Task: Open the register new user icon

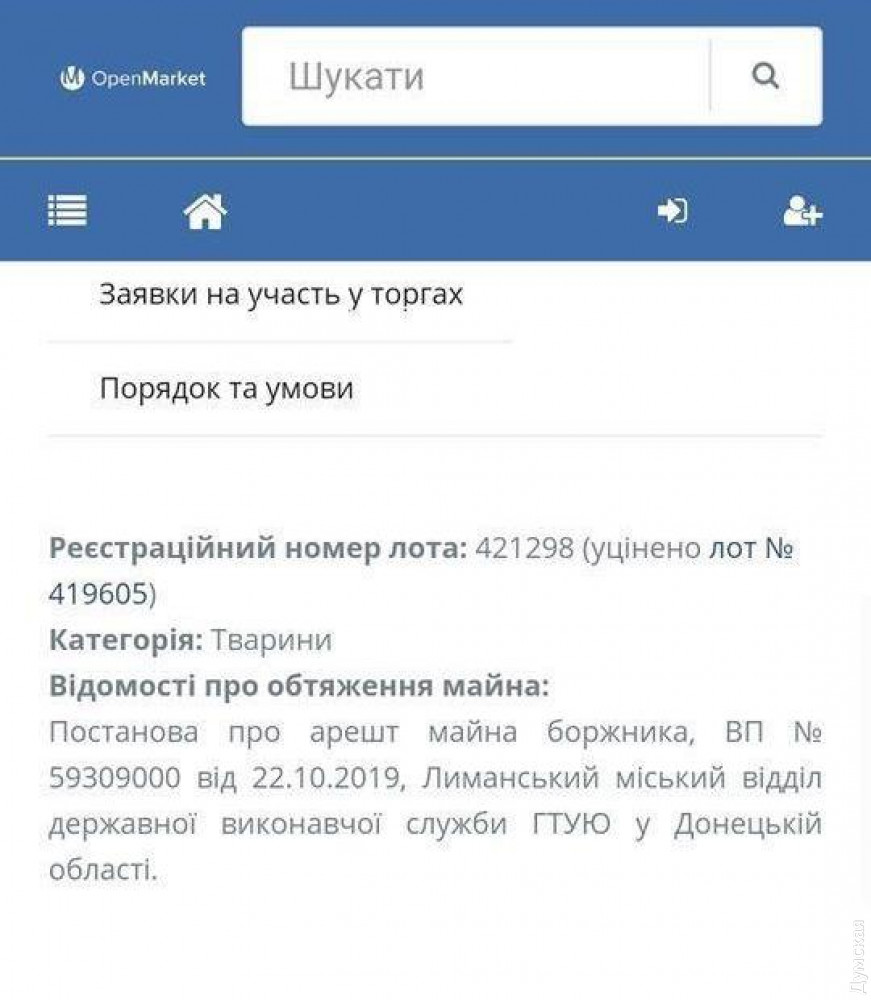Action: pyautogui.click(x=802, y=211)
